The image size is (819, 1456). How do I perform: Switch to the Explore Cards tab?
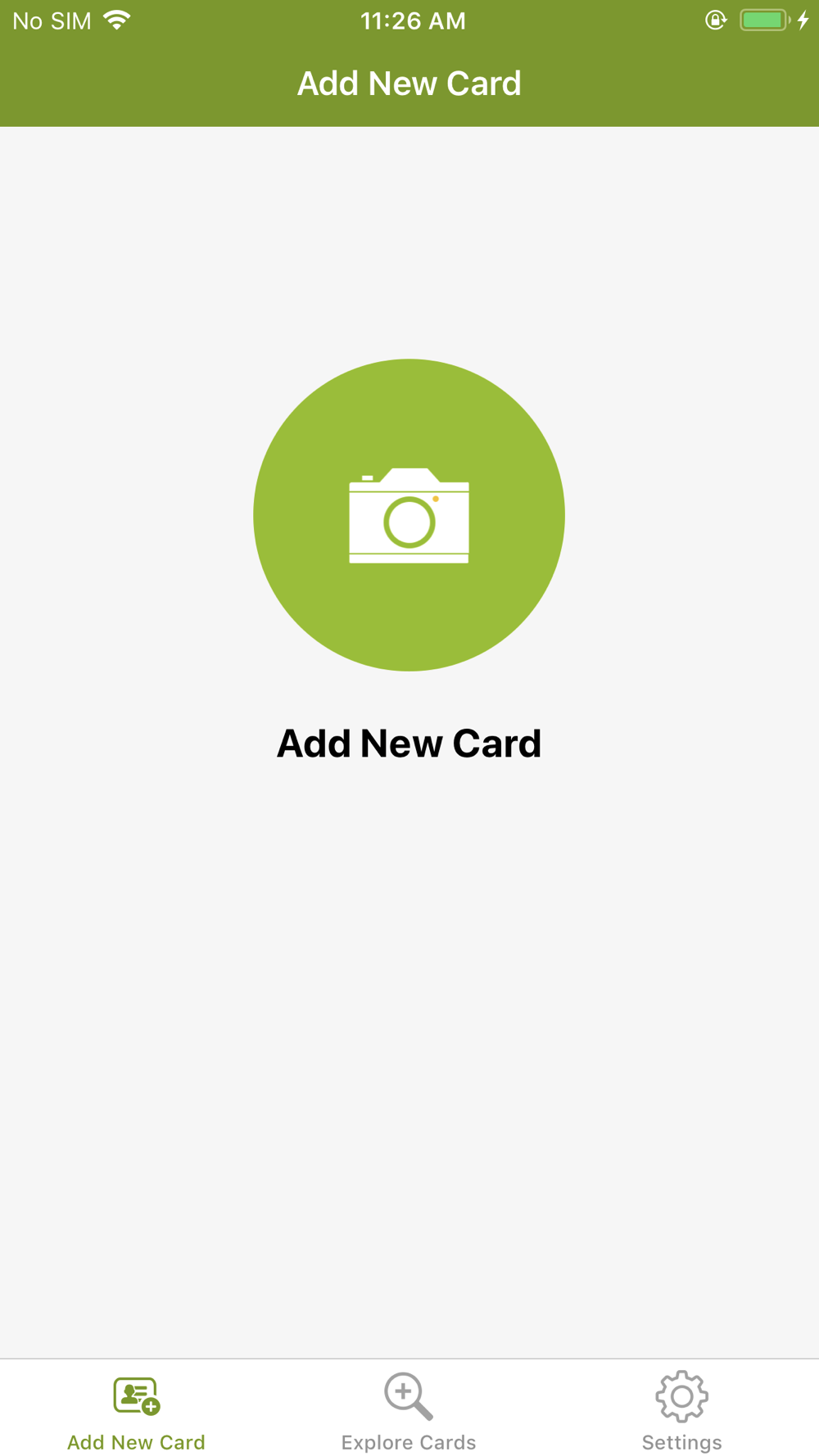tap(409, 1412)
